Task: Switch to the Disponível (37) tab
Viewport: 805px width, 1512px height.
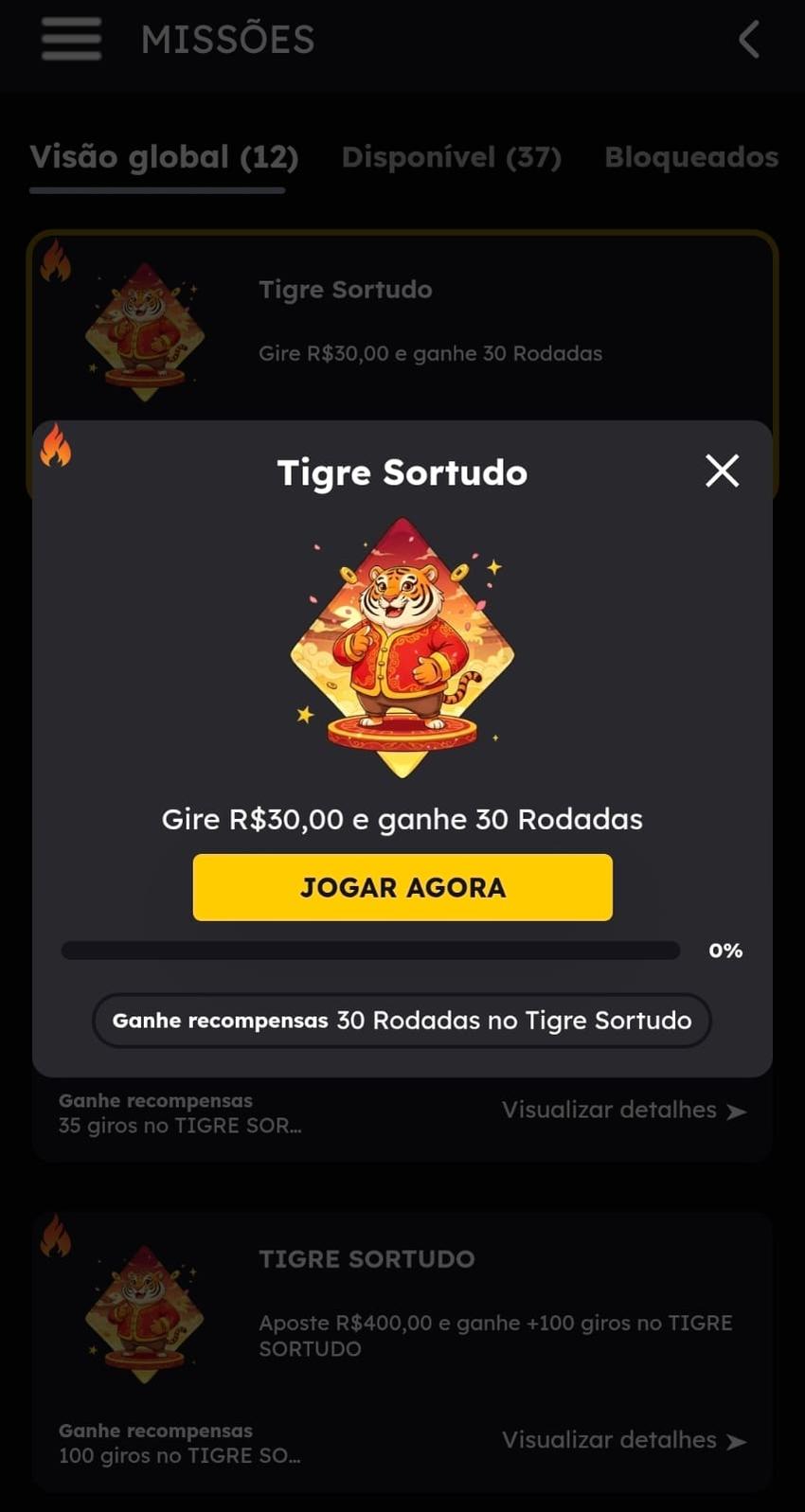Action: pos(452,157)
